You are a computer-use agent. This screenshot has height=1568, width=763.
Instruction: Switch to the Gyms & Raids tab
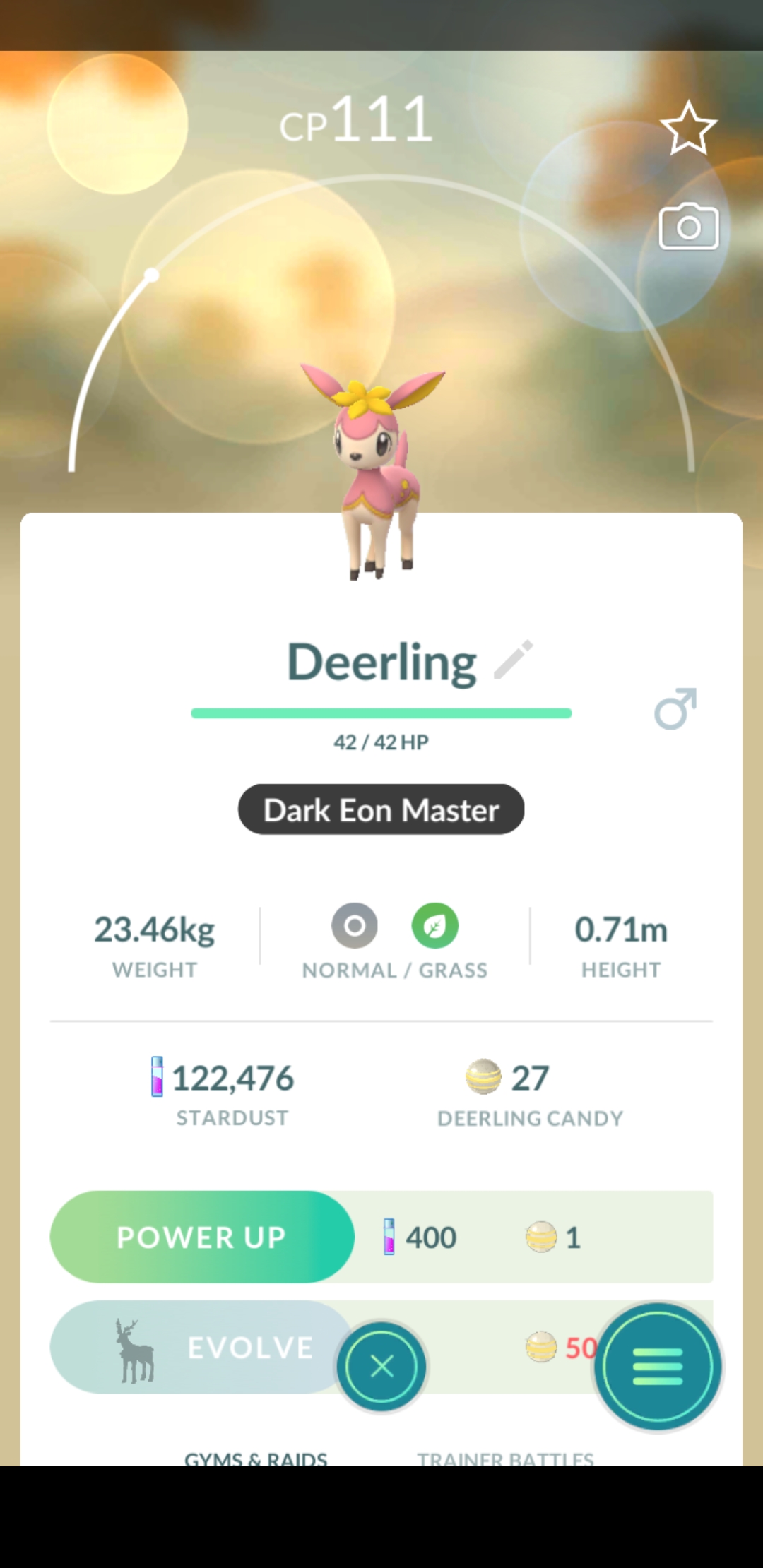pyautogui.click(x=256, y=1458)
